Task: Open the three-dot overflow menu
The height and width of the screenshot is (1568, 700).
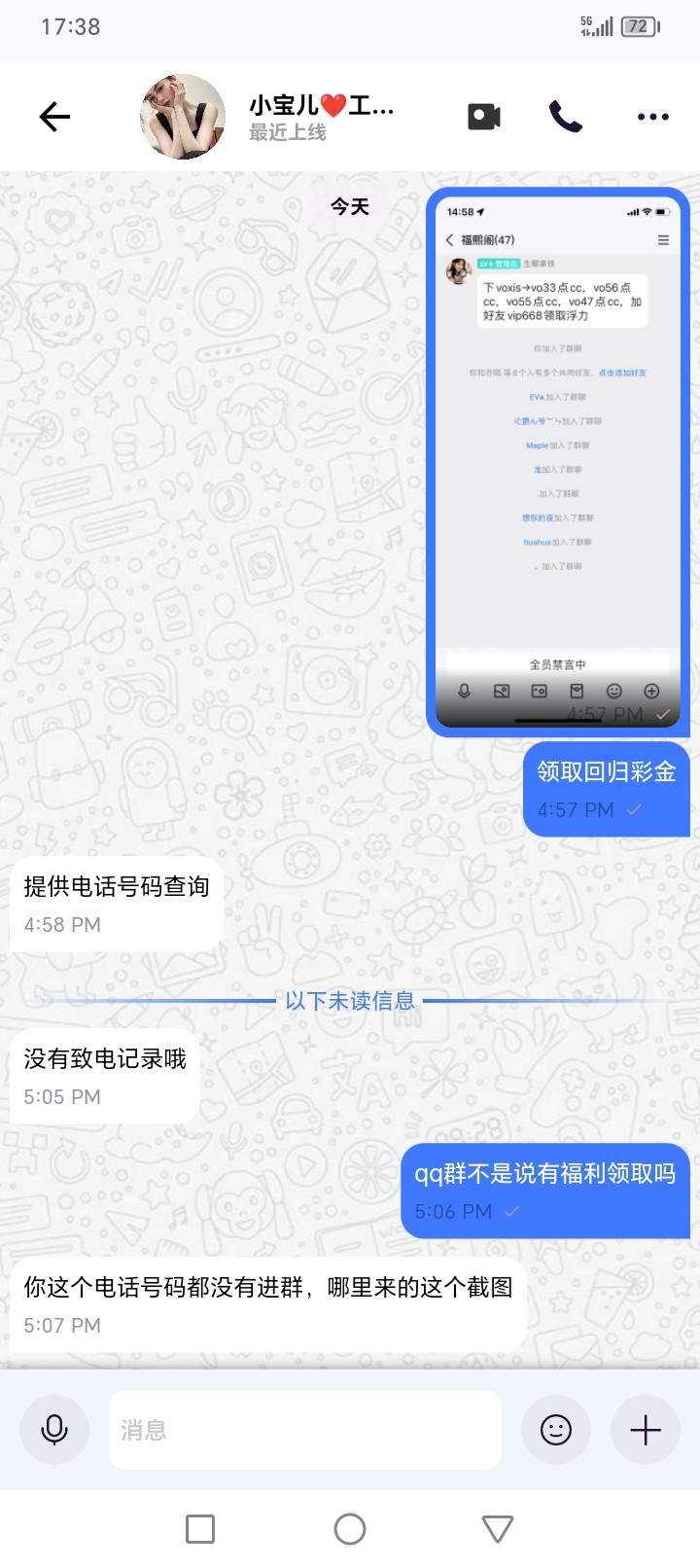Action: point(652,117)
